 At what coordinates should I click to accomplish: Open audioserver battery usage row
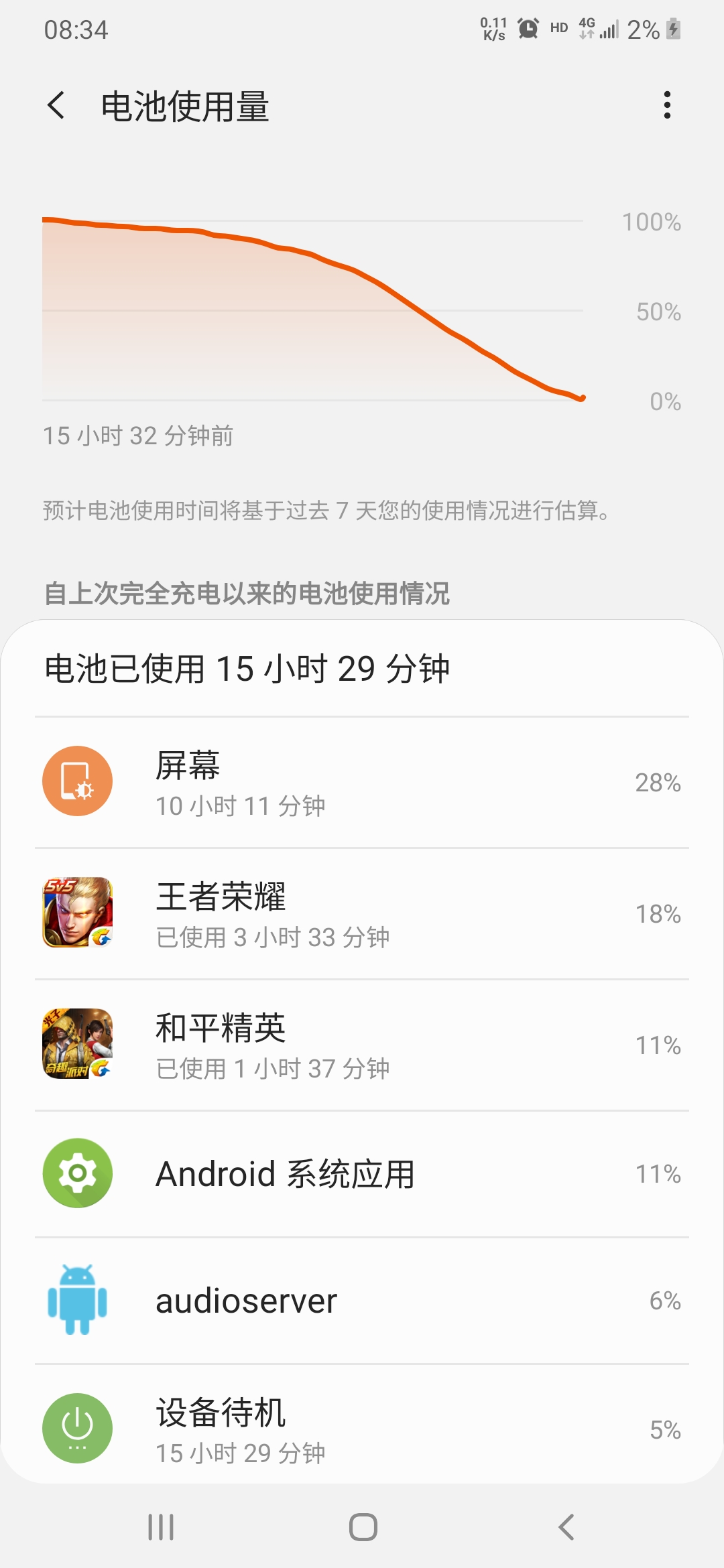362,1301
